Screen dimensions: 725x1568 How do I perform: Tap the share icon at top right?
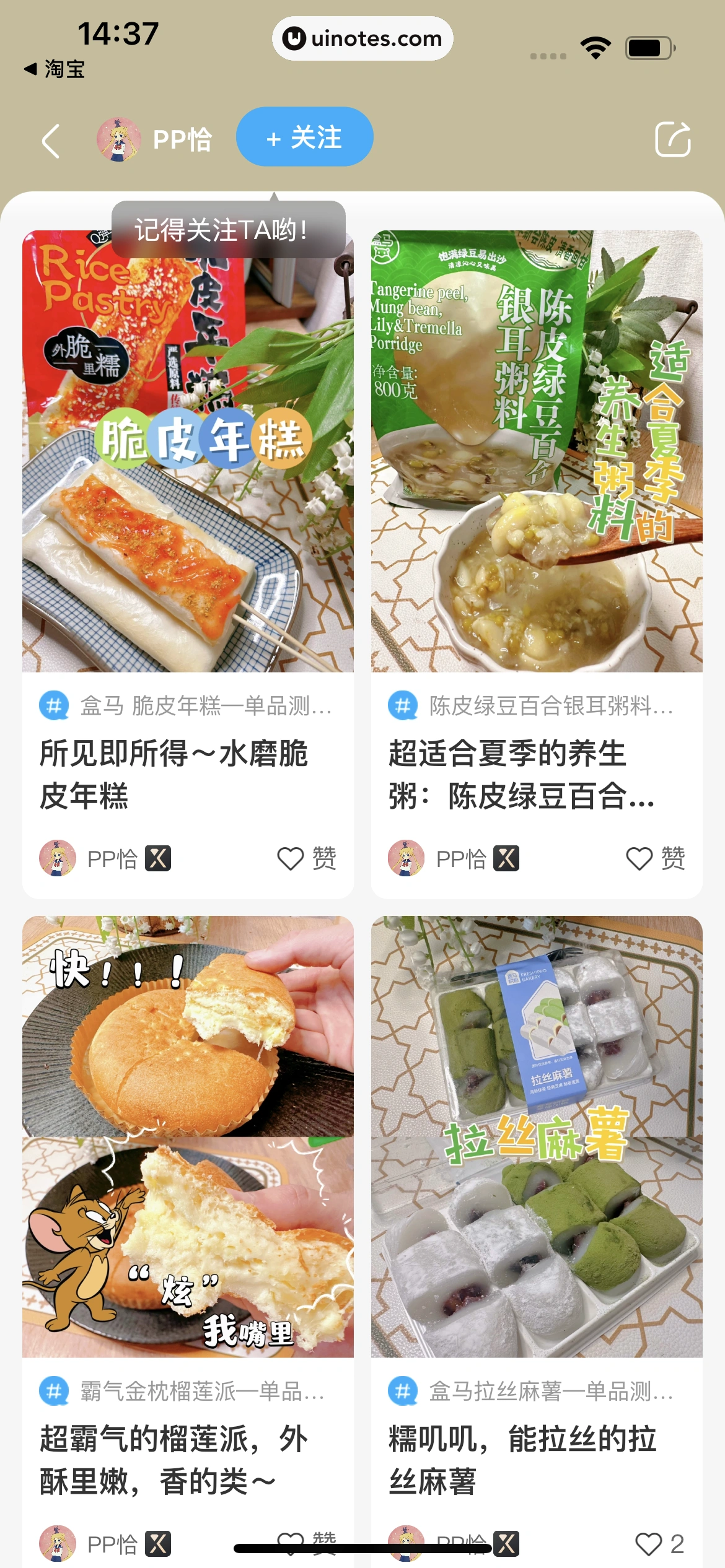pos(674,139)
